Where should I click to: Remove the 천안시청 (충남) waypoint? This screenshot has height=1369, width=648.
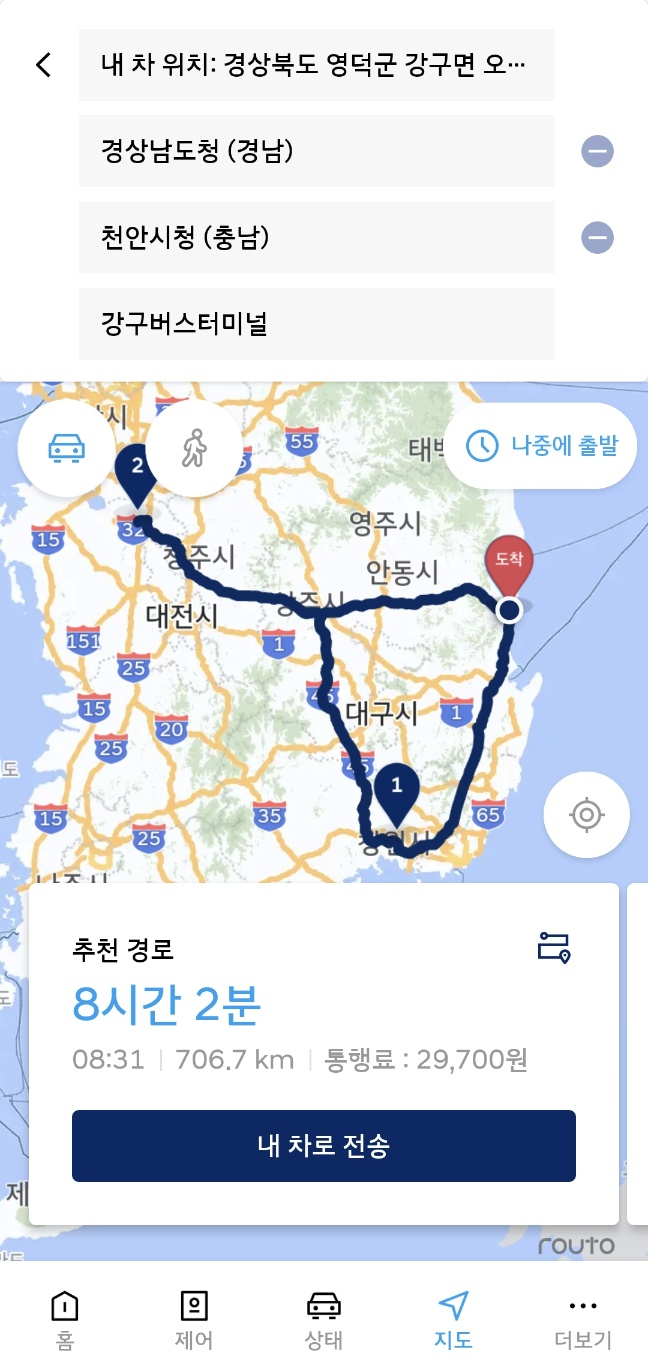tap(597, 238)
